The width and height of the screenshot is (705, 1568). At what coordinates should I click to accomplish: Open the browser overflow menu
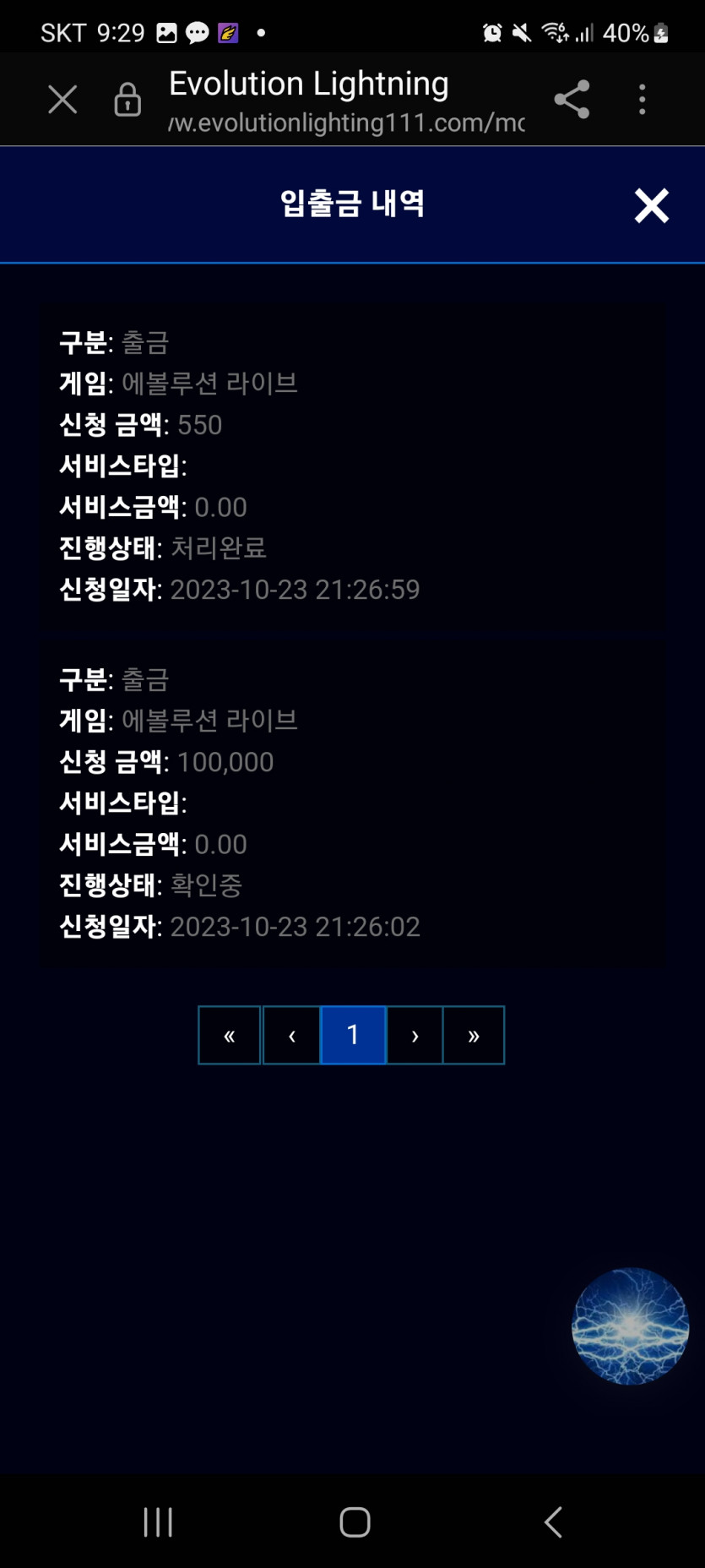tap(643, 100)
